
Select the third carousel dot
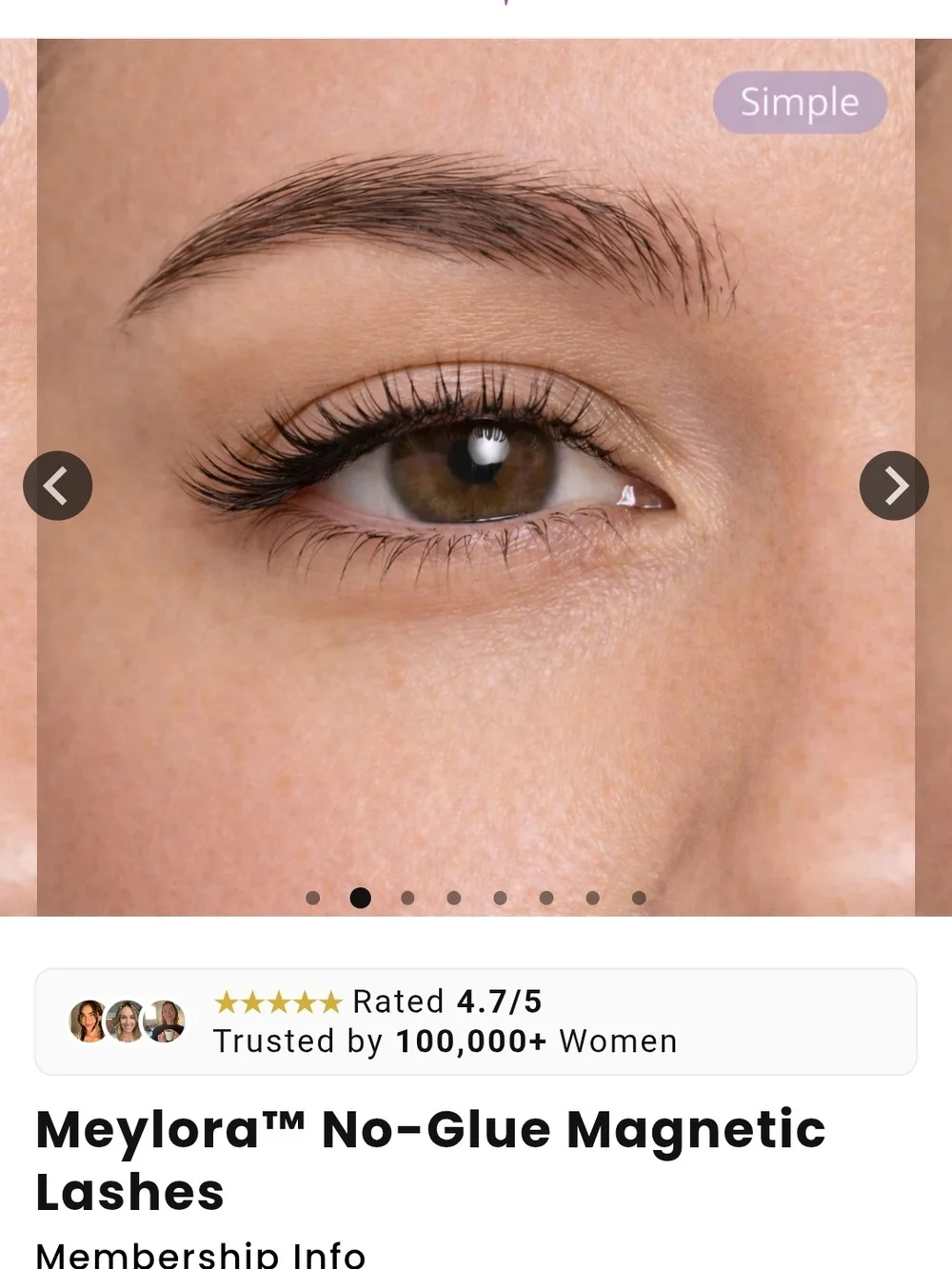point(407,898)
